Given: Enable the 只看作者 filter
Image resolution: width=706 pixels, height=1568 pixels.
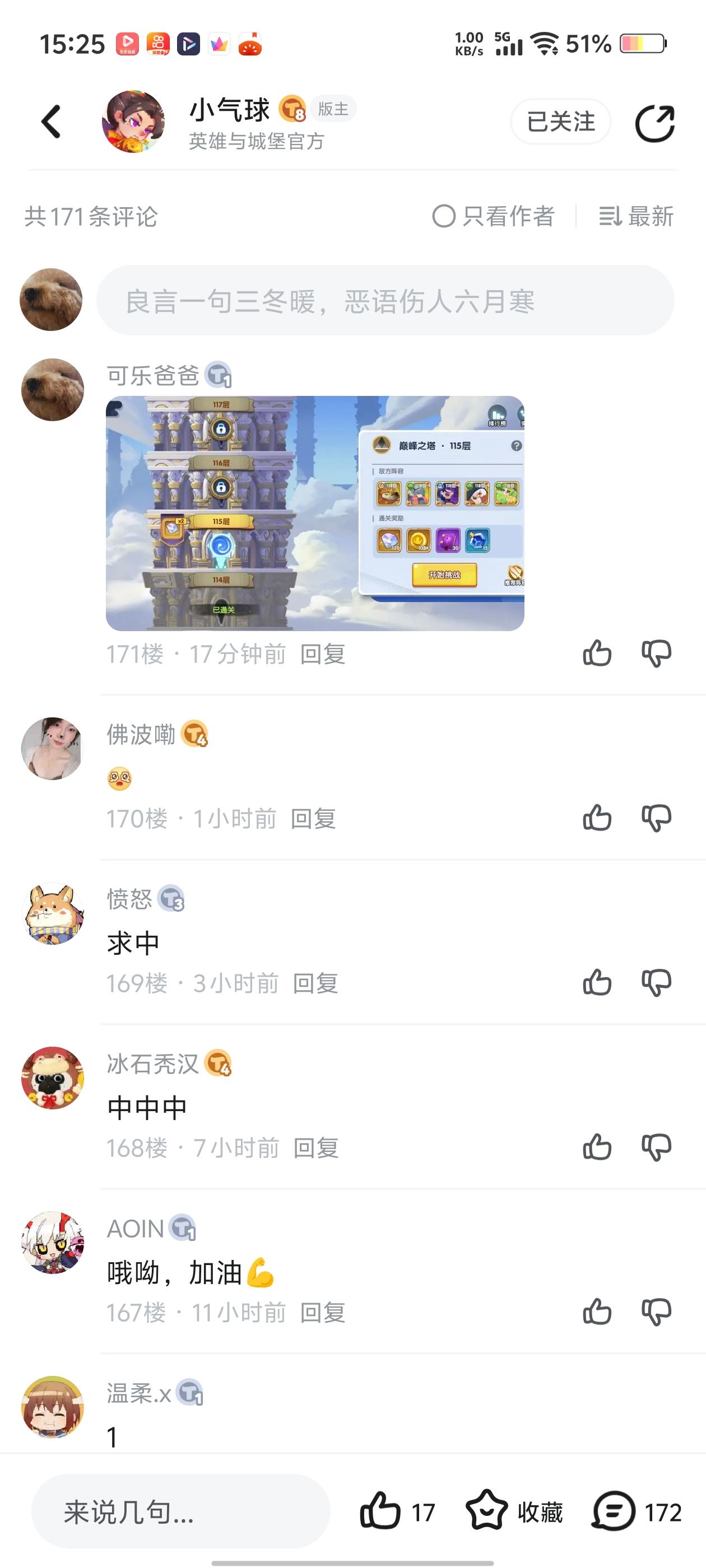Looking at the screenshot, I should (494, 217).
